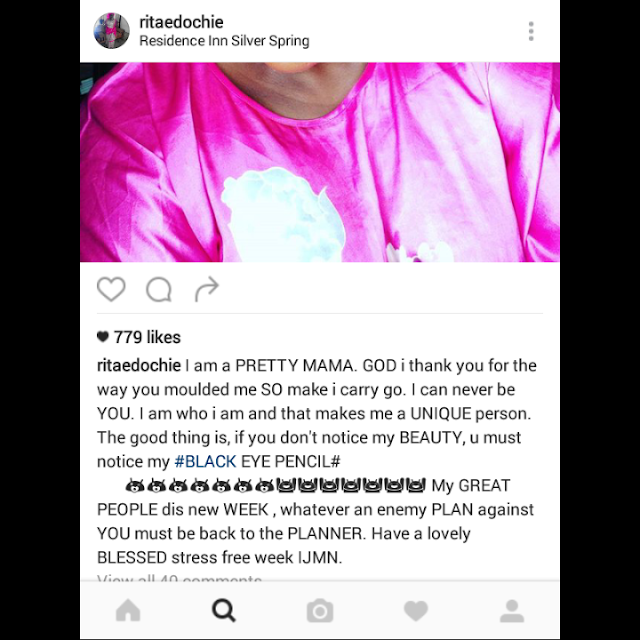
Task: Like the post with the heart icon
Action: (111, 290)
